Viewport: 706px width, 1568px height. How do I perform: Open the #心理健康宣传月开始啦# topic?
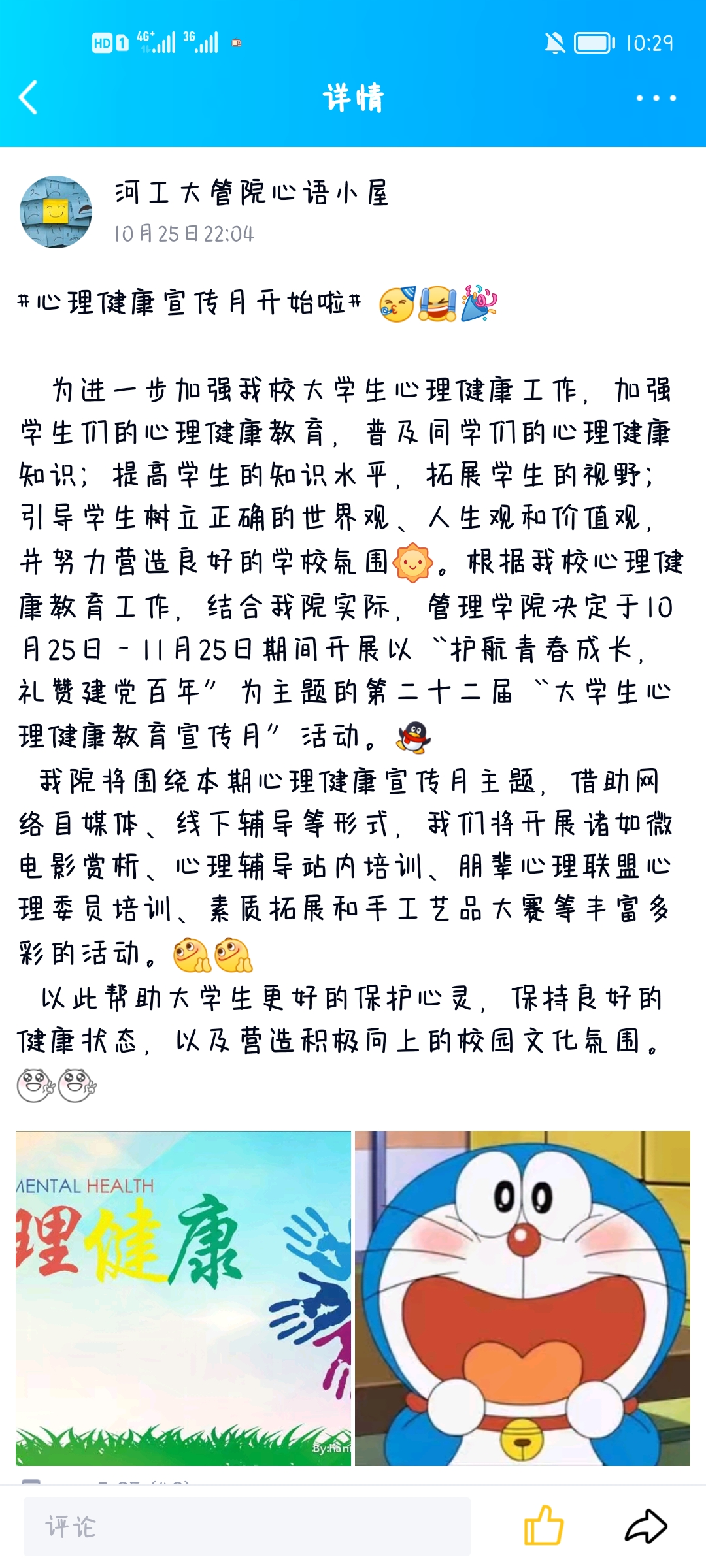click(x=190, y=302)
